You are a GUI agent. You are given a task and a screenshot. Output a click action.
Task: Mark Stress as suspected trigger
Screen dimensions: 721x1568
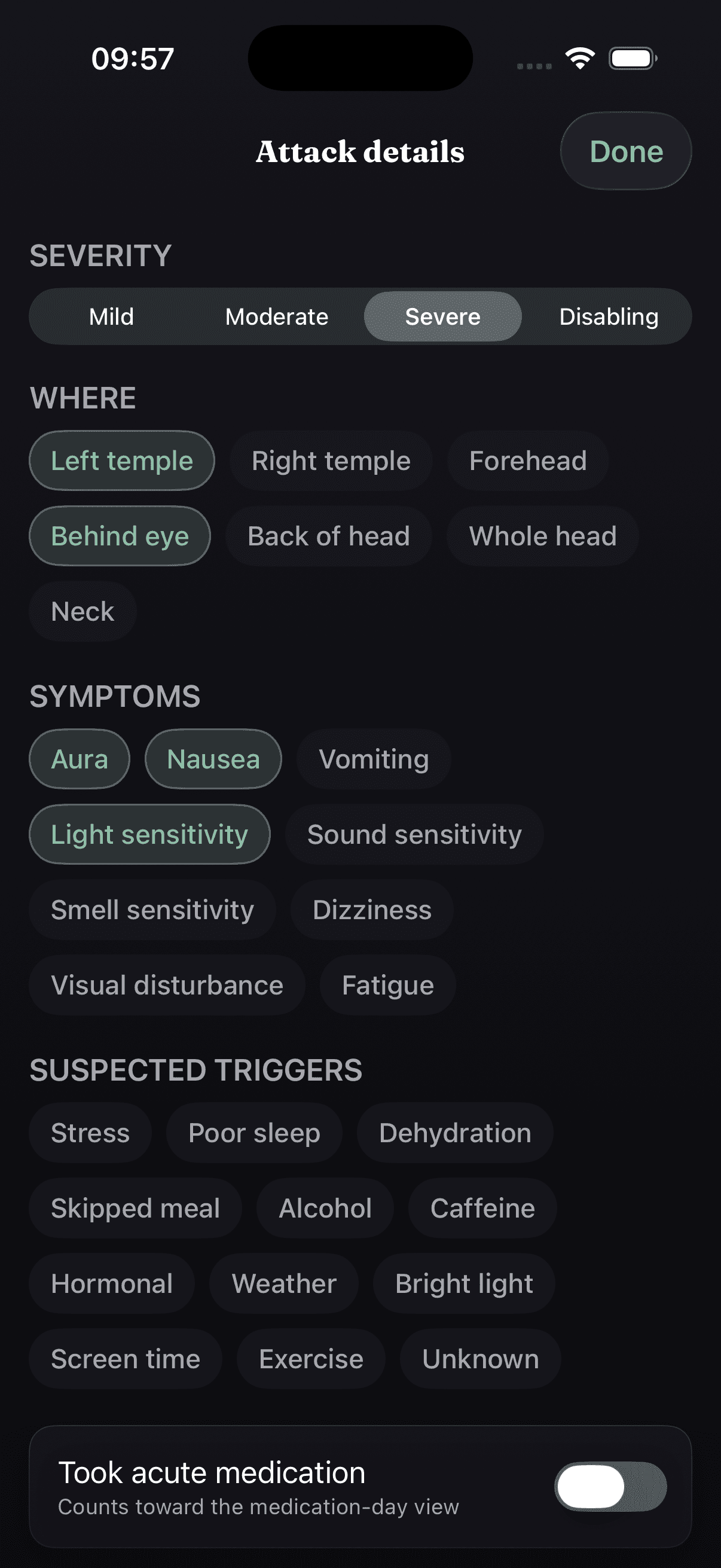90,1133
